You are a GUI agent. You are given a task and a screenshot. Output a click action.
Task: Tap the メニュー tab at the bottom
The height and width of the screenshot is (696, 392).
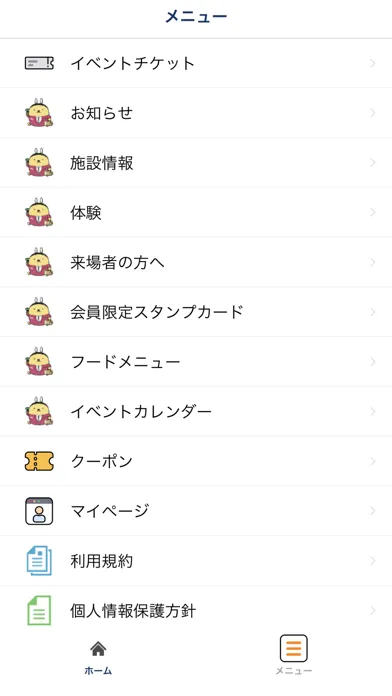(x=293, y=656)
